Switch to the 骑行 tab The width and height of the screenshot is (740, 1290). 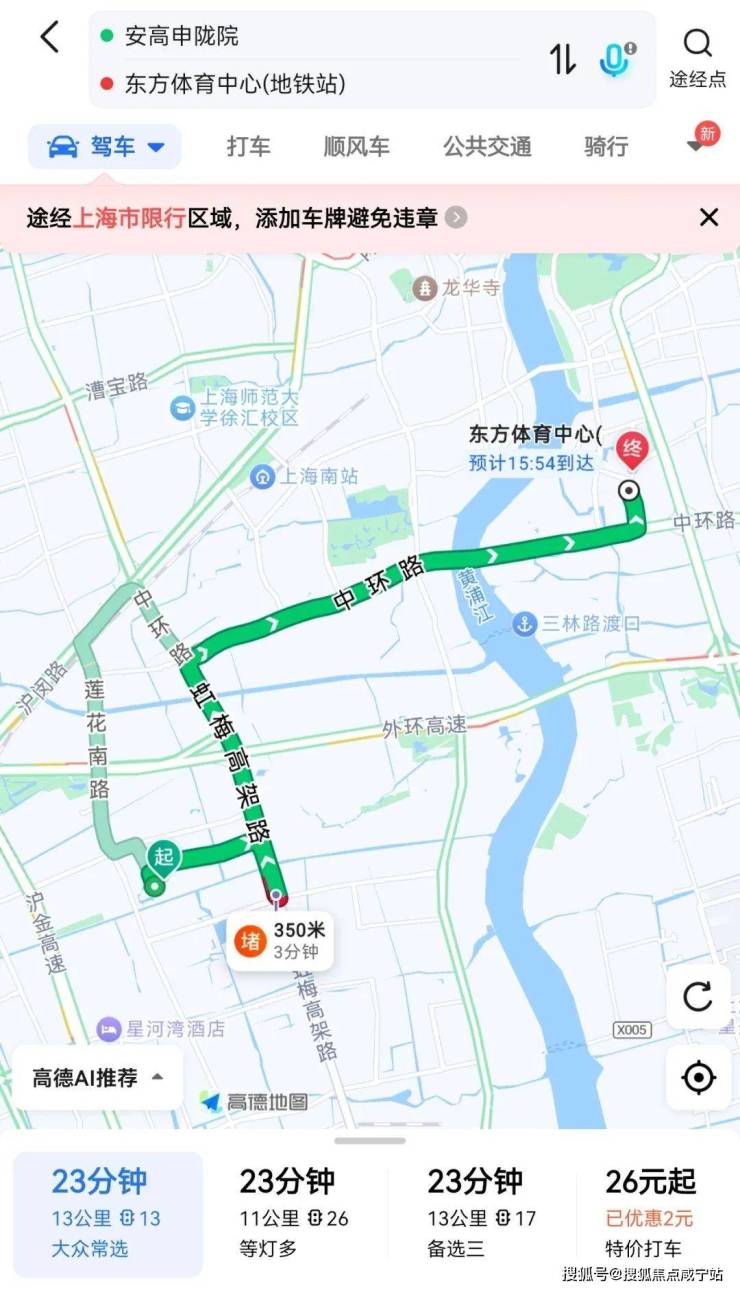coord(606,147)
